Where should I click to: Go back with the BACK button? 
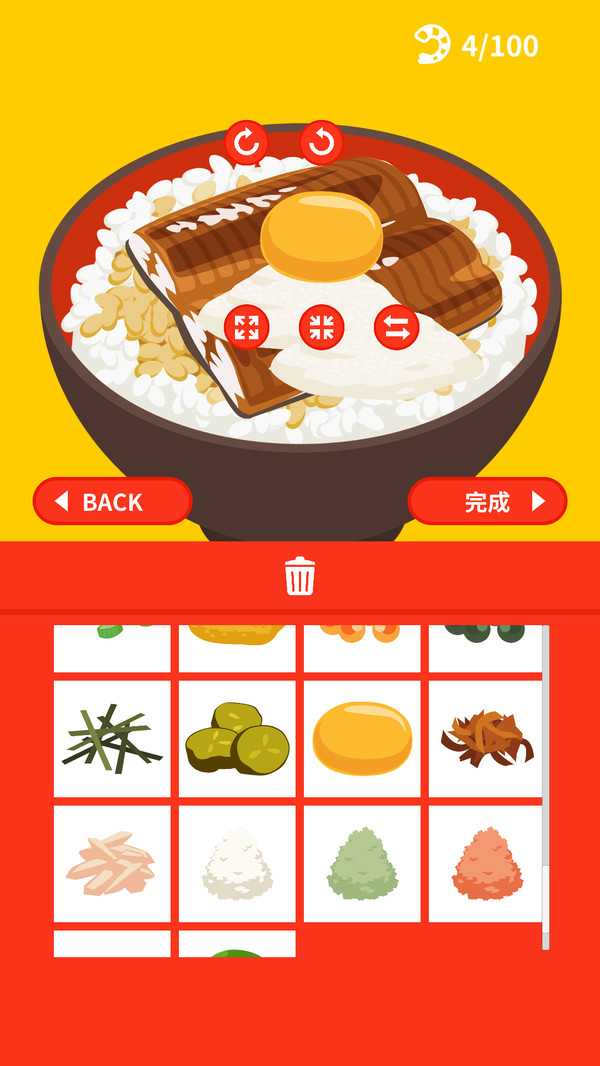pyautogui.click(x=112, y=501)
